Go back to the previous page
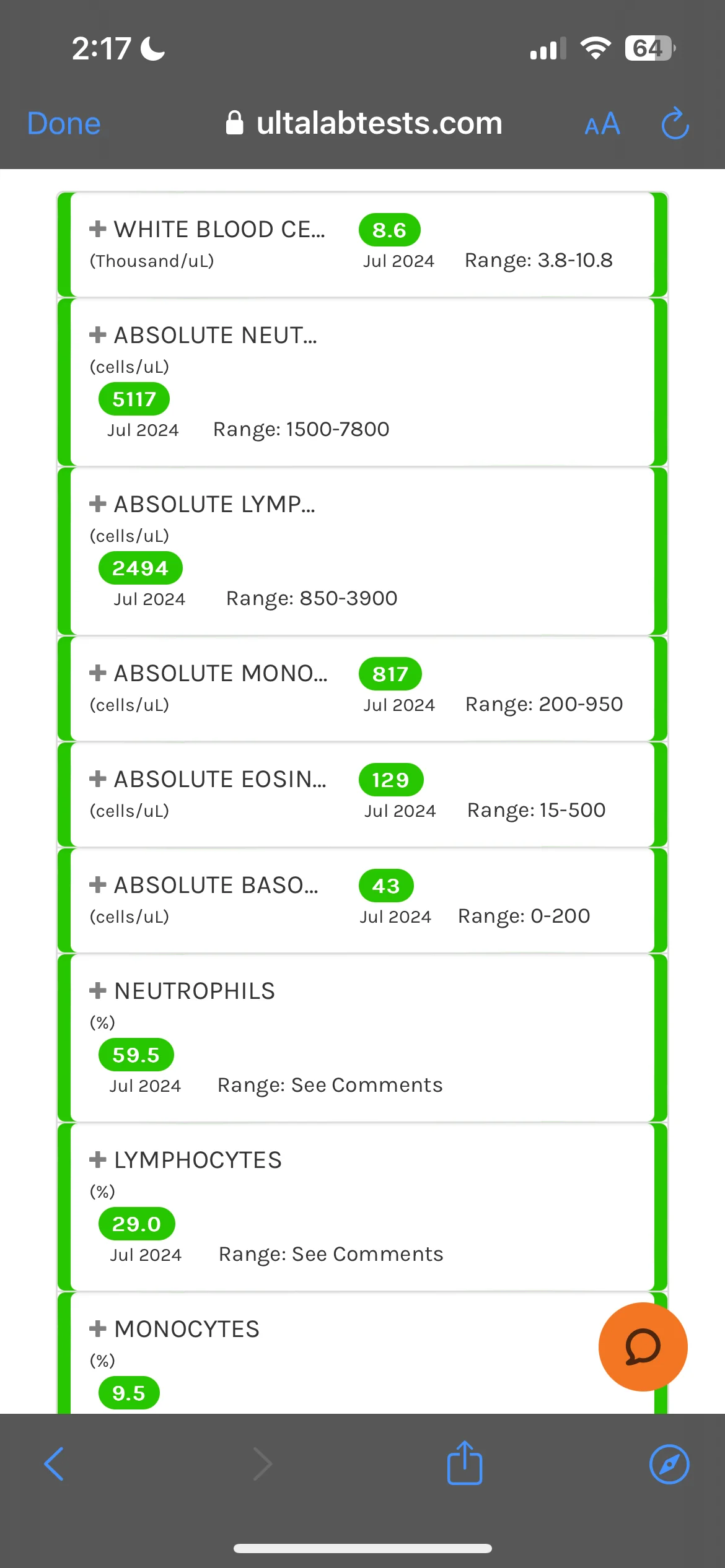 (55, 1464)
